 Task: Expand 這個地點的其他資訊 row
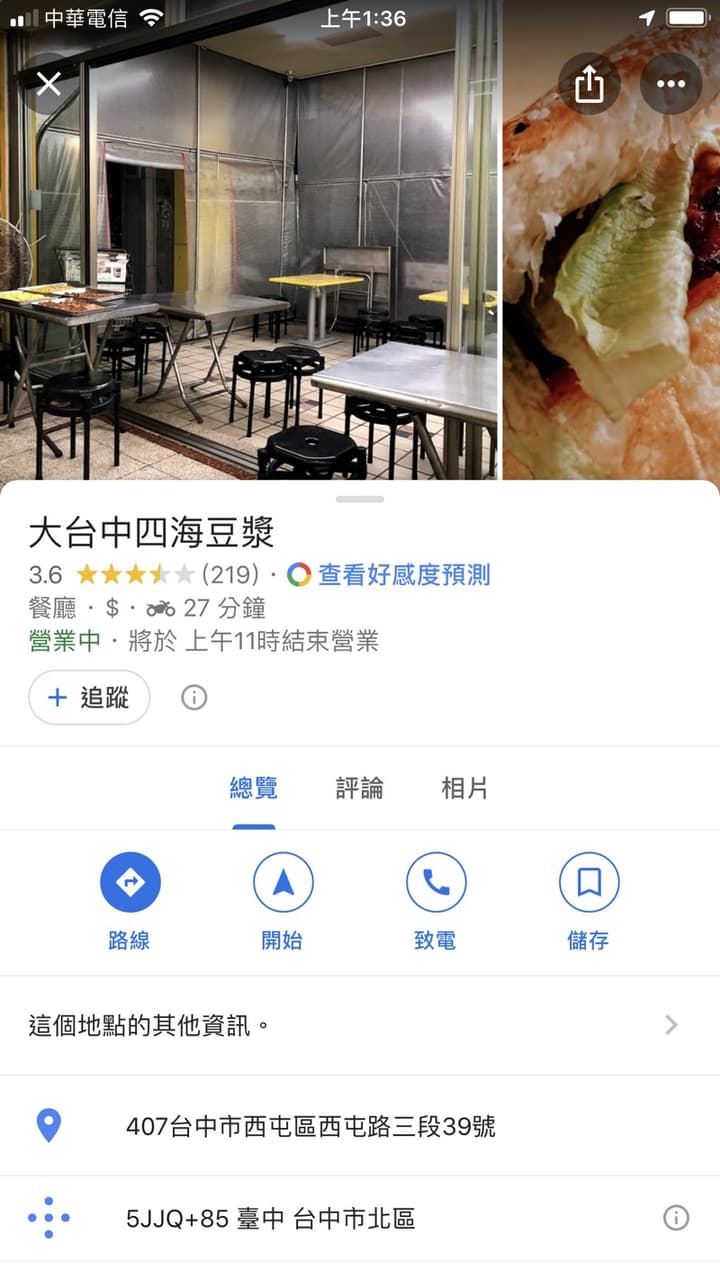click(x=360, y=1025)
